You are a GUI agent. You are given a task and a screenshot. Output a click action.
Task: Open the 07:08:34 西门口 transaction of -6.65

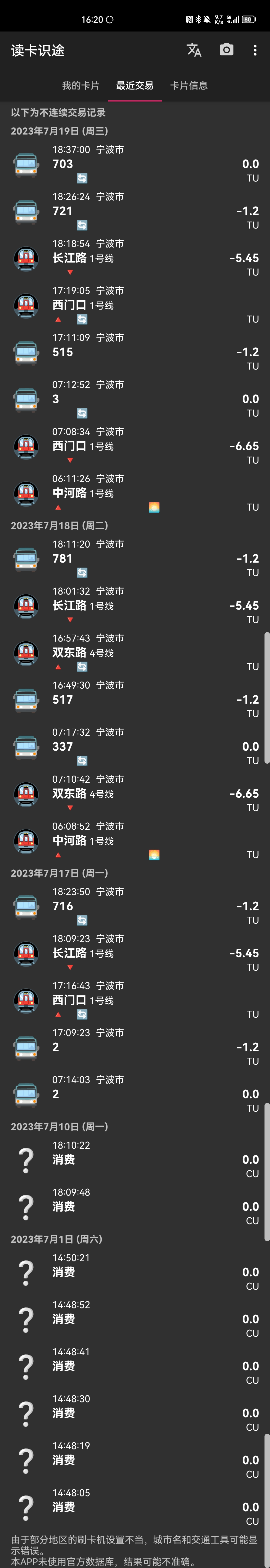coord(135,446)
